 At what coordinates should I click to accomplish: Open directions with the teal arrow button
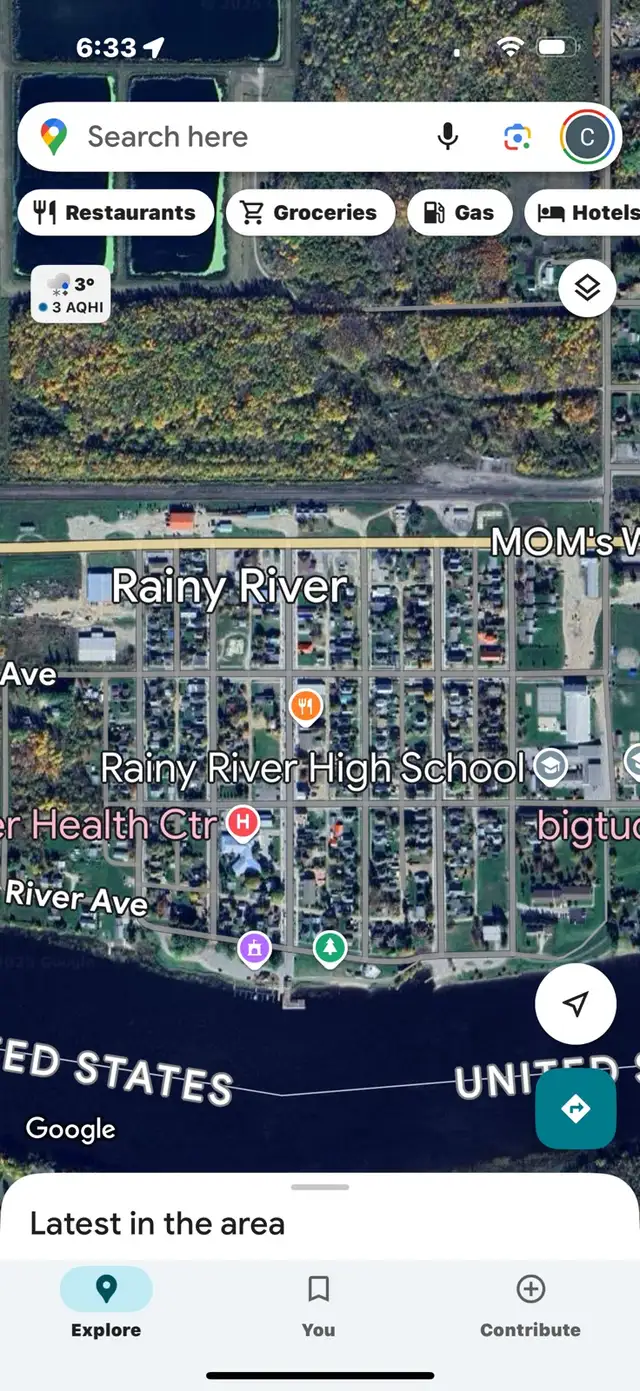pyautogui.click(x=576, y=1108)
